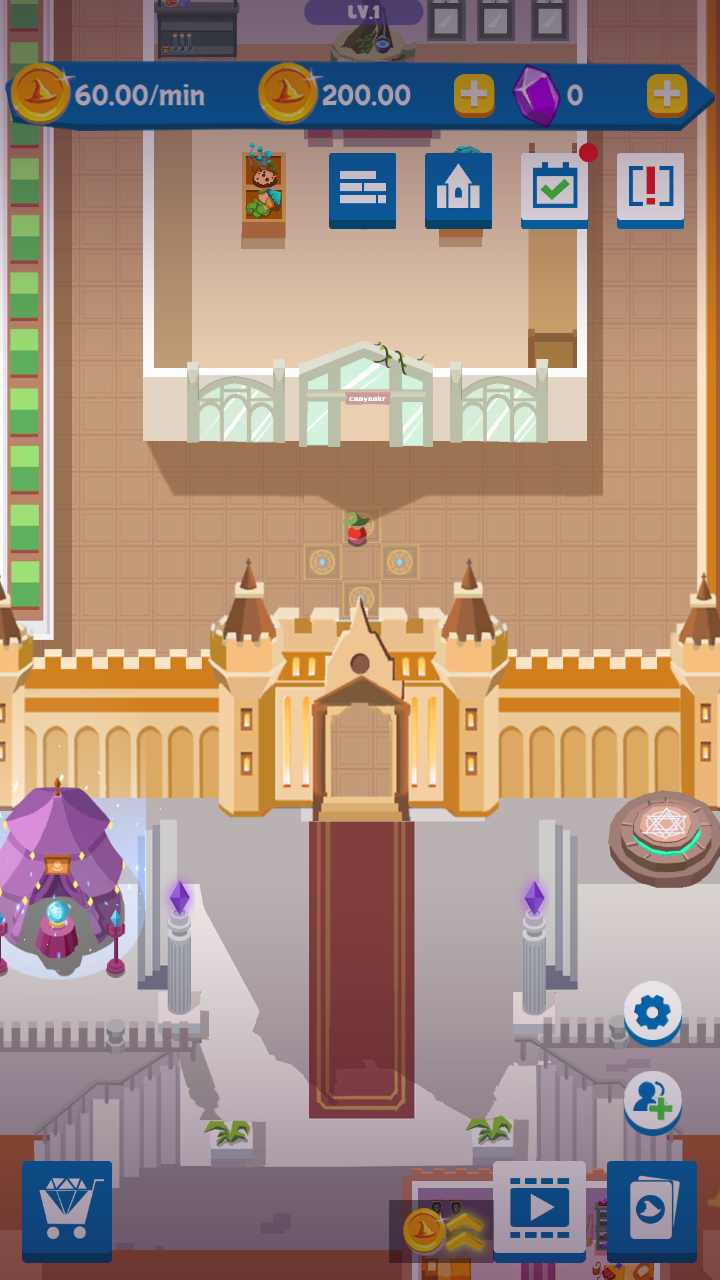Screen dimensions: 720x1280
Task: Tap the hexagram magic portal
Action: (x=663, y=830)
